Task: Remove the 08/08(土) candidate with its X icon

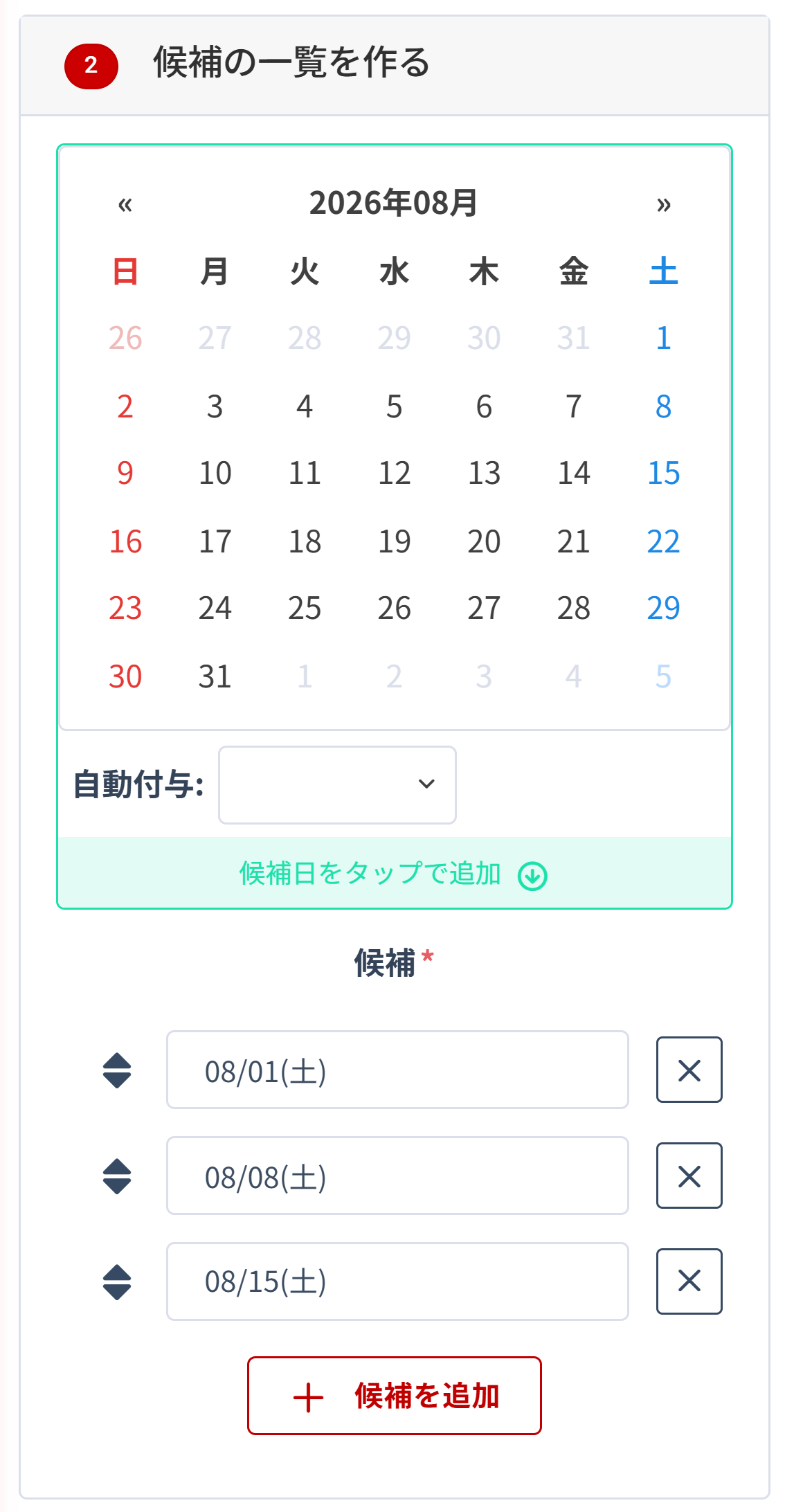Action: 688,1176
